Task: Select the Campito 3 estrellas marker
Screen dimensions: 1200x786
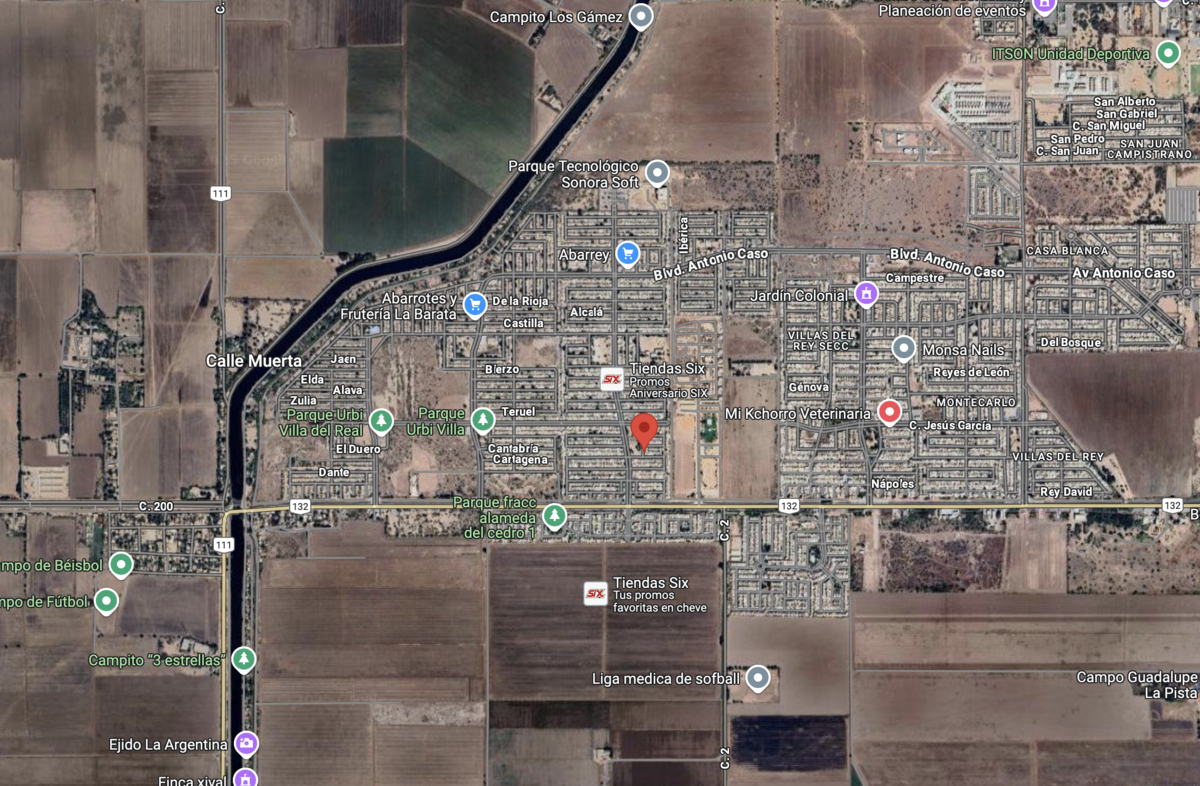Action: (243, 660)
